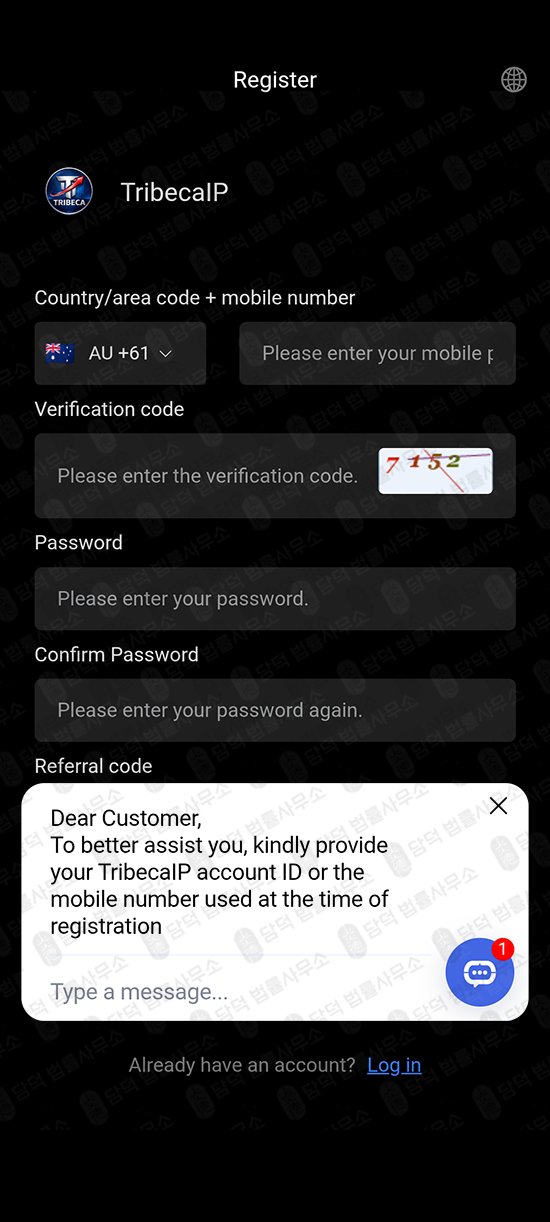Tap the Password field
Image resolution: width=550 pixels, height=1222 pixels.
click(x=275, y=599)
